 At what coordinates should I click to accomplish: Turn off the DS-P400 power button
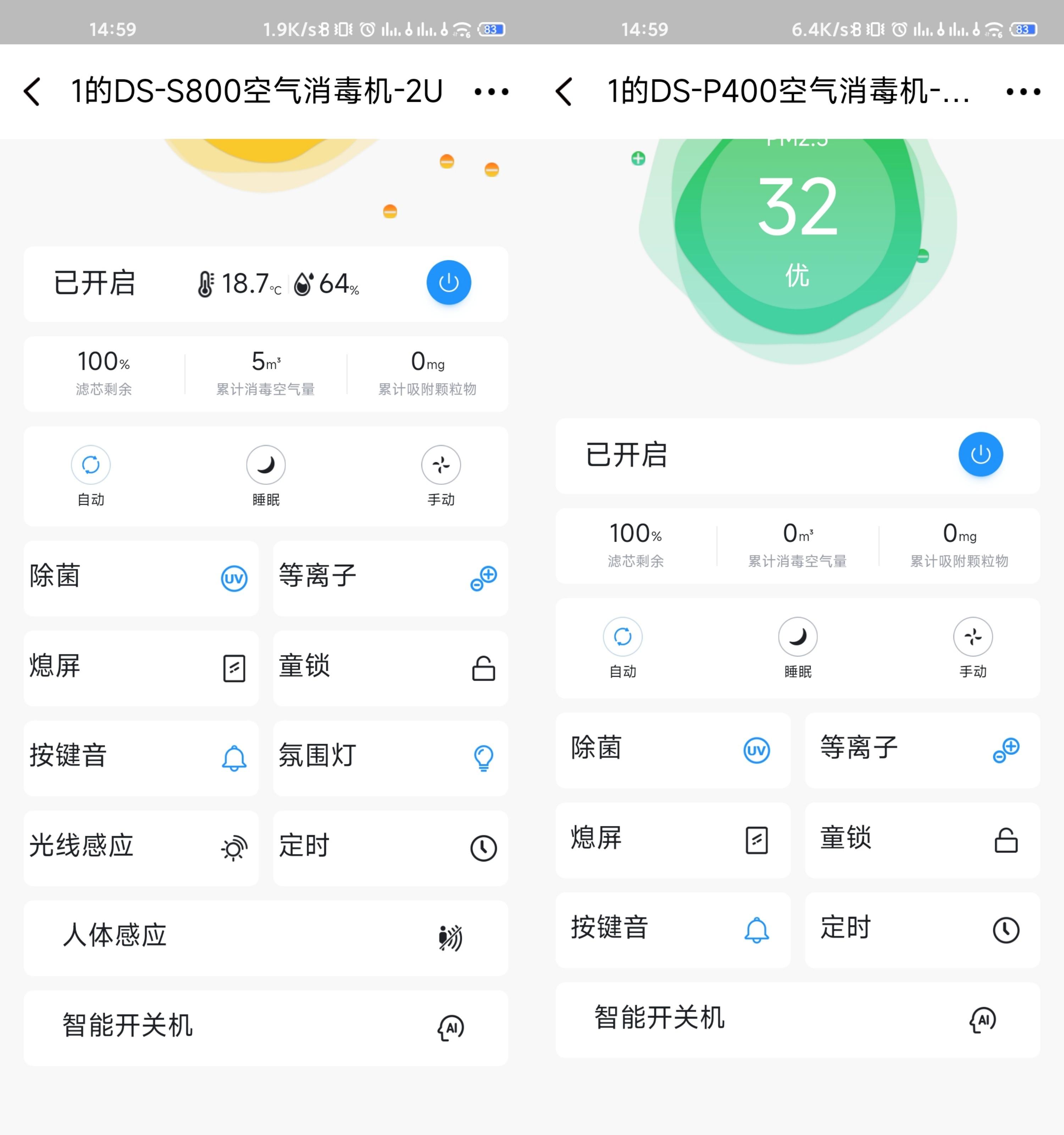(980, 454)
